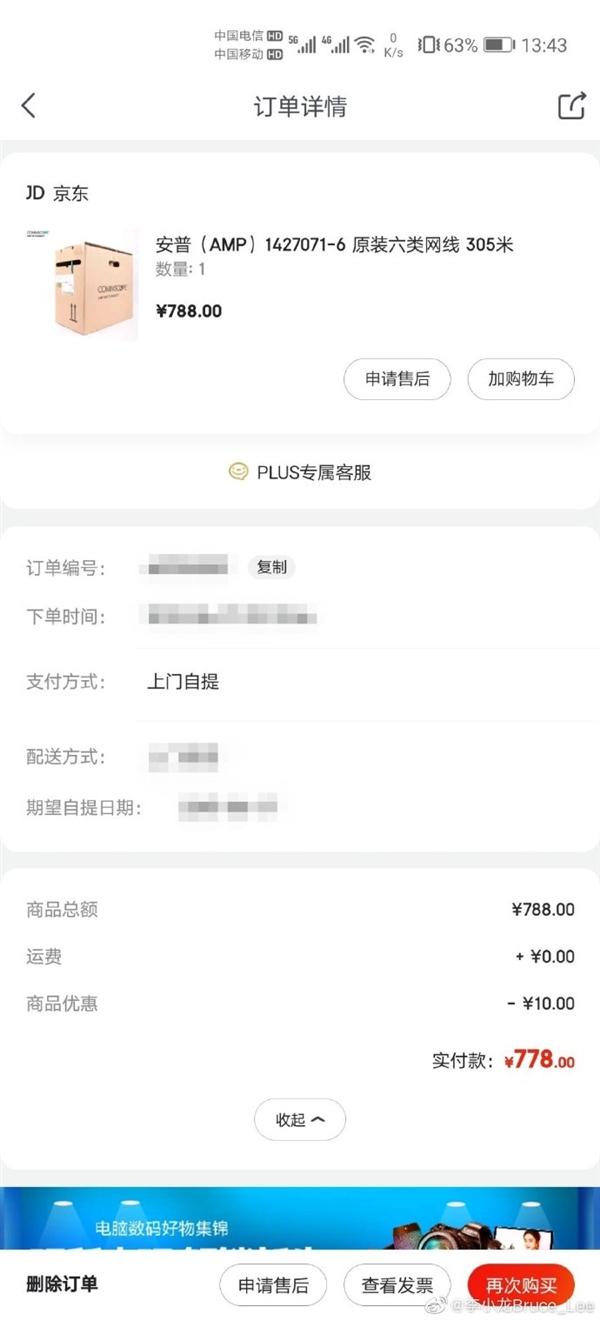Viewport: 600px width, 1320px height.
Task: Delete this order with 删除订单
Action: pyautogui.click(x=62, y=1284)
